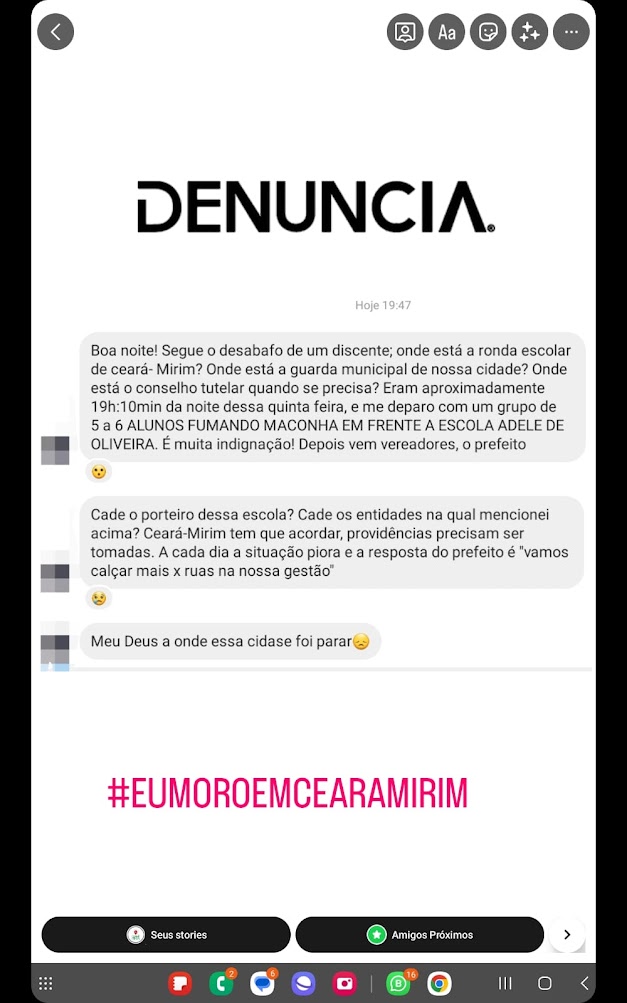Screen dimensions: 627x1003
Task: Open WhatsApp Business from the taskbar
Action: click(399, 984)
